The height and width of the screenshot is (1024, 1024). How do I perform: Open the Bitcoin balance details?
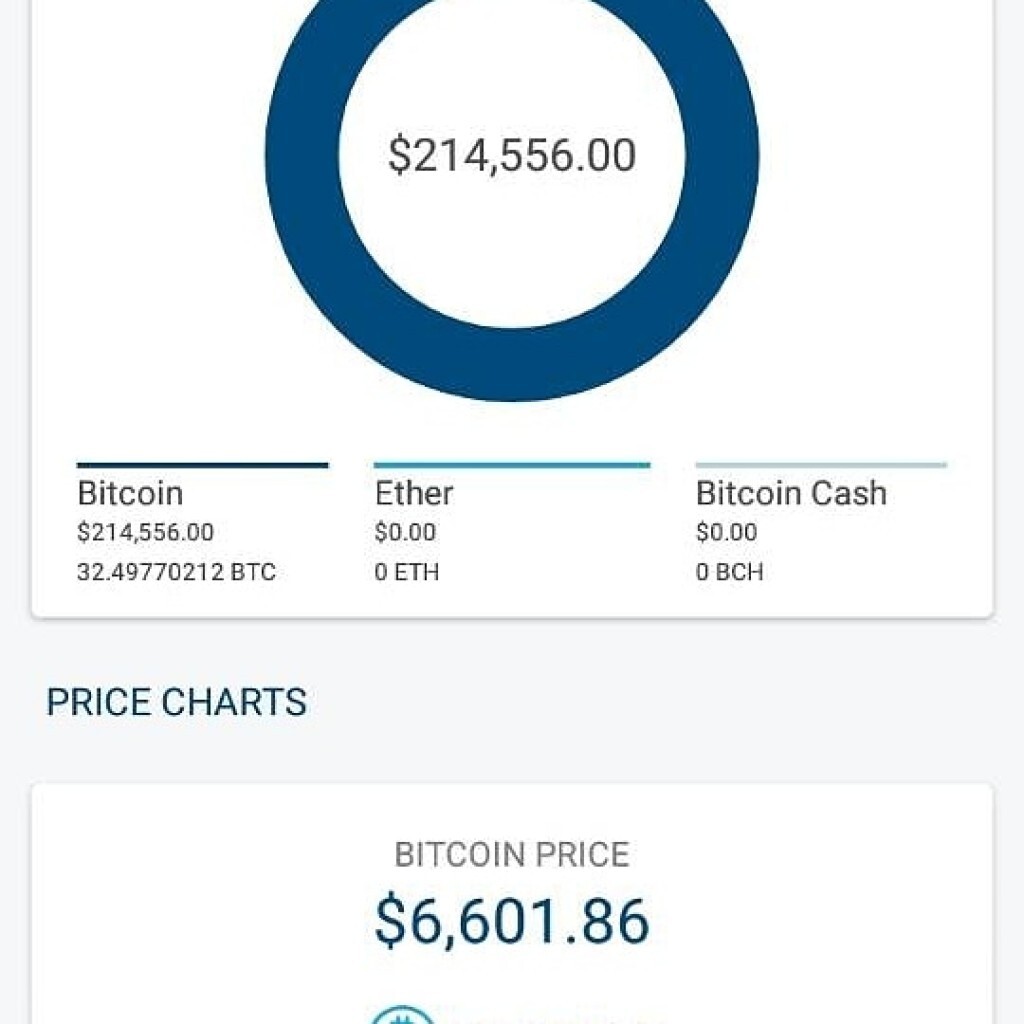tap(200, 528)
